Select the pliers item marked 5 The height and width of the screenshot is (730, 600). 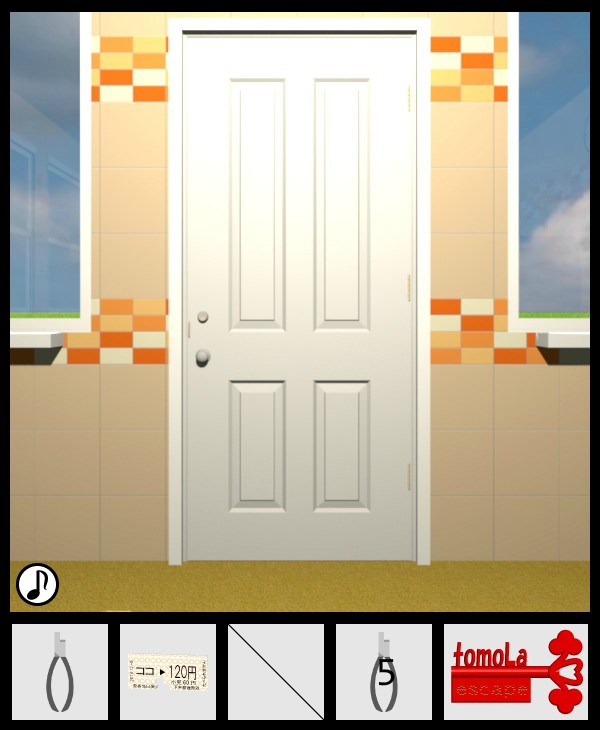pyautogui.click(x=384, y=672)
